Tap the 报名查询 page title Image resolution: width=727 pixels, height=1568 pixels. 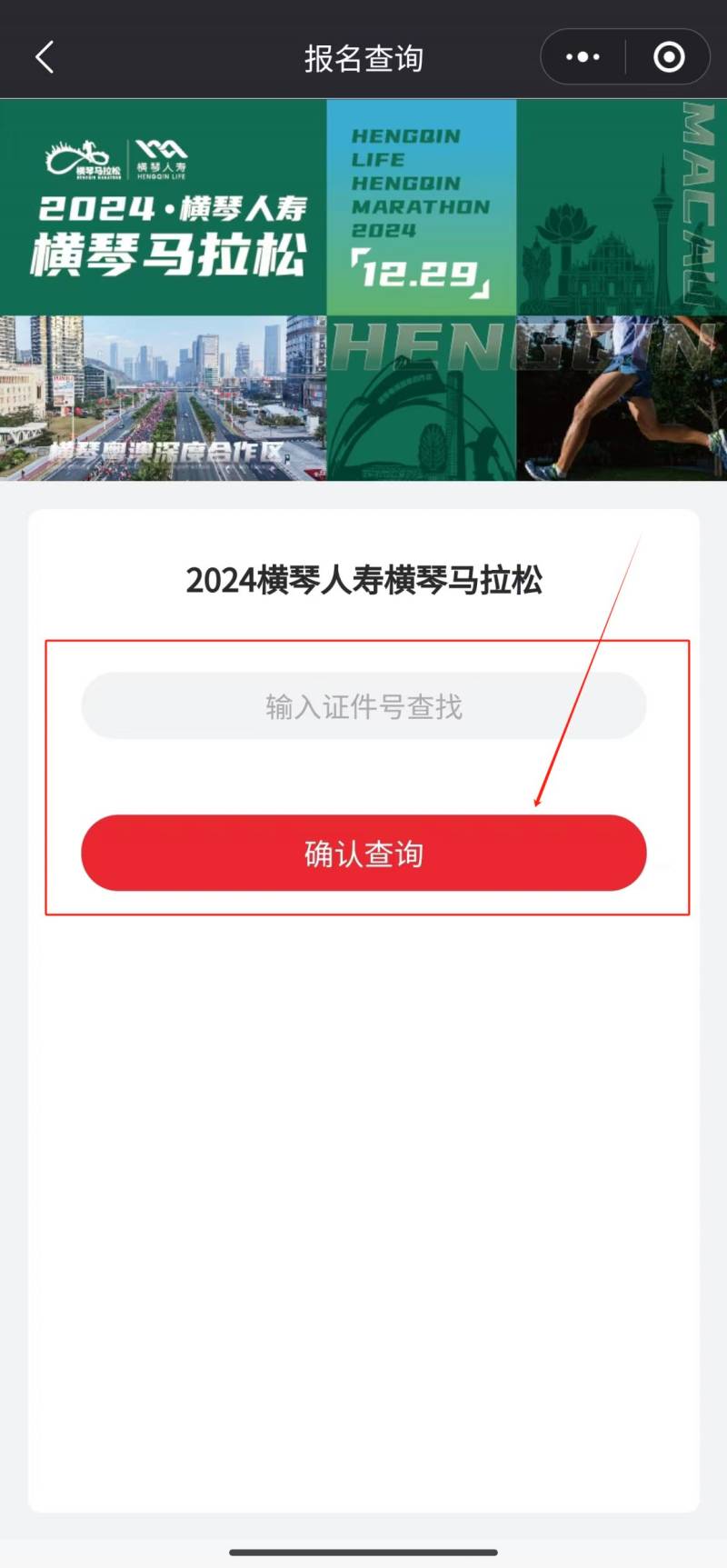(x=363, y=56)
